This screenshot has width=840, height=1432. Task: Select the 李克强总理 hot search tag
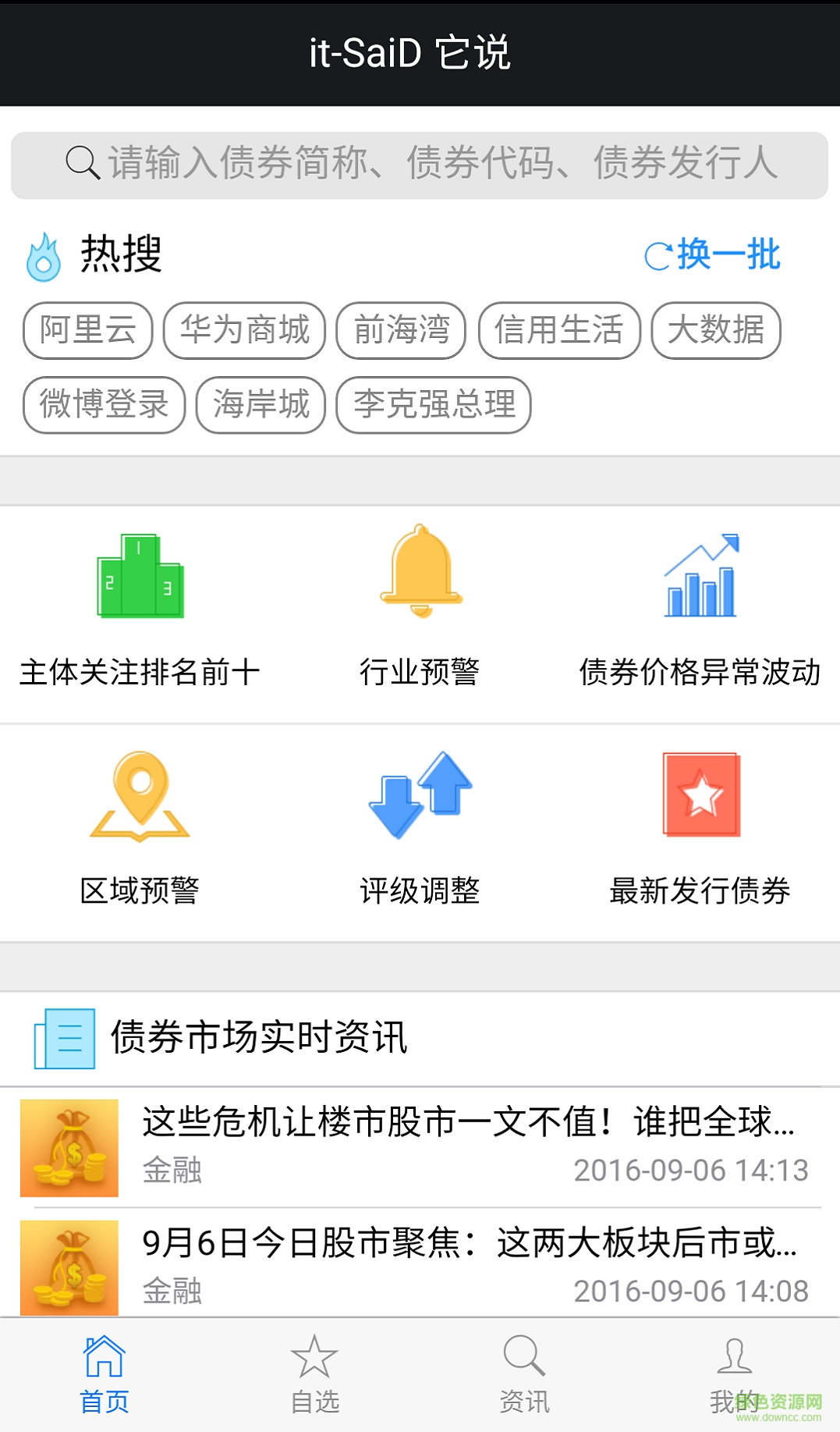click(x=434, y=406)
